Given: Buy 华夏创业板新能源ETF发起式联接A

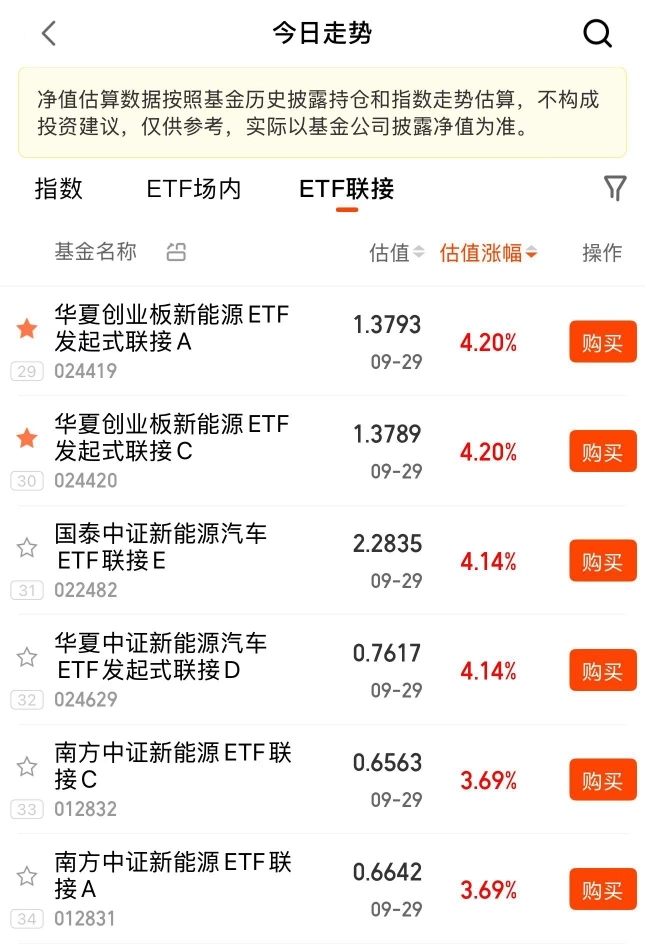Looking at the screenshot, I should point(602,342).
